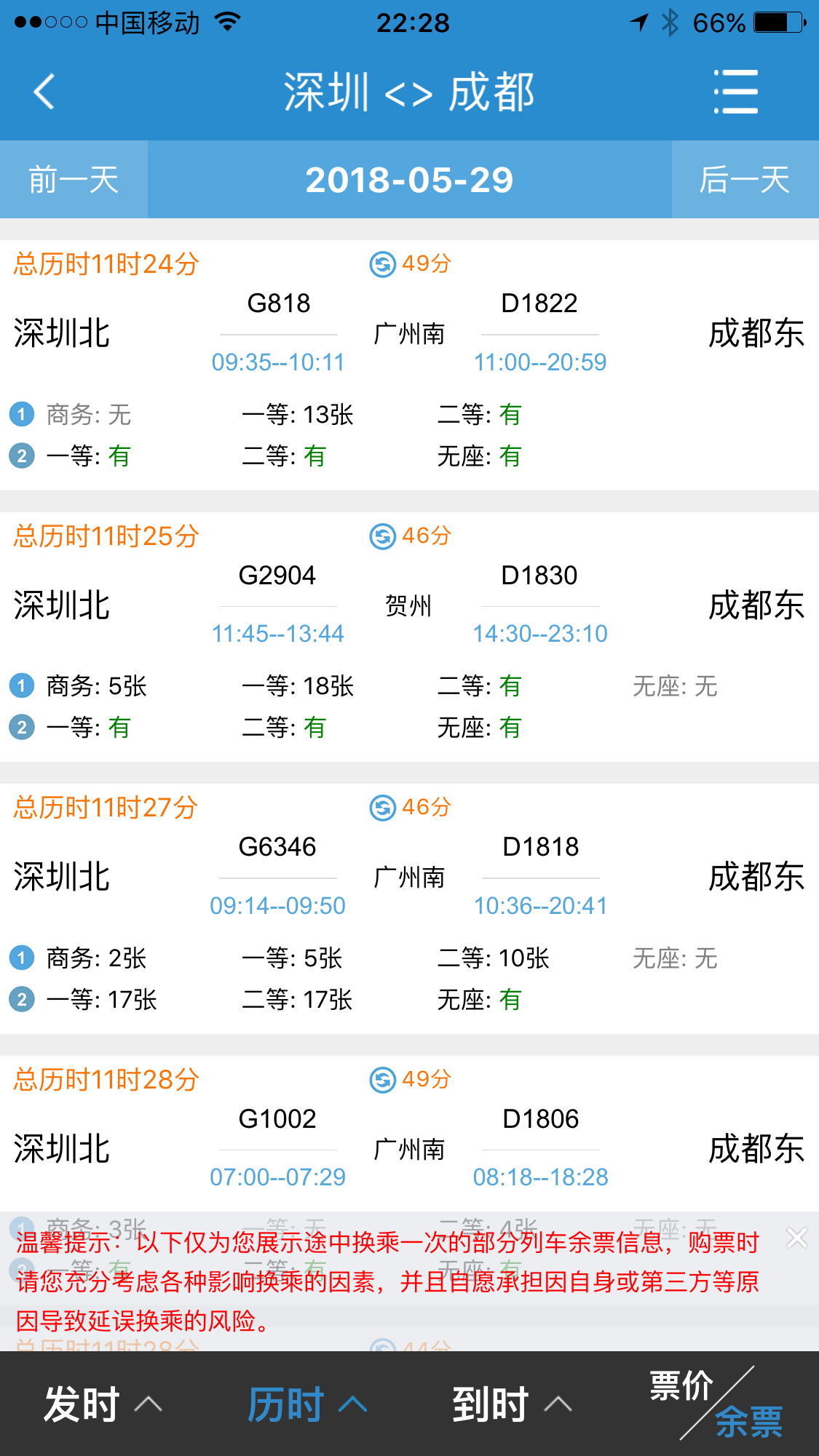
Task: Sort by duration (历时)
Action: click(x=307, y=1404)
